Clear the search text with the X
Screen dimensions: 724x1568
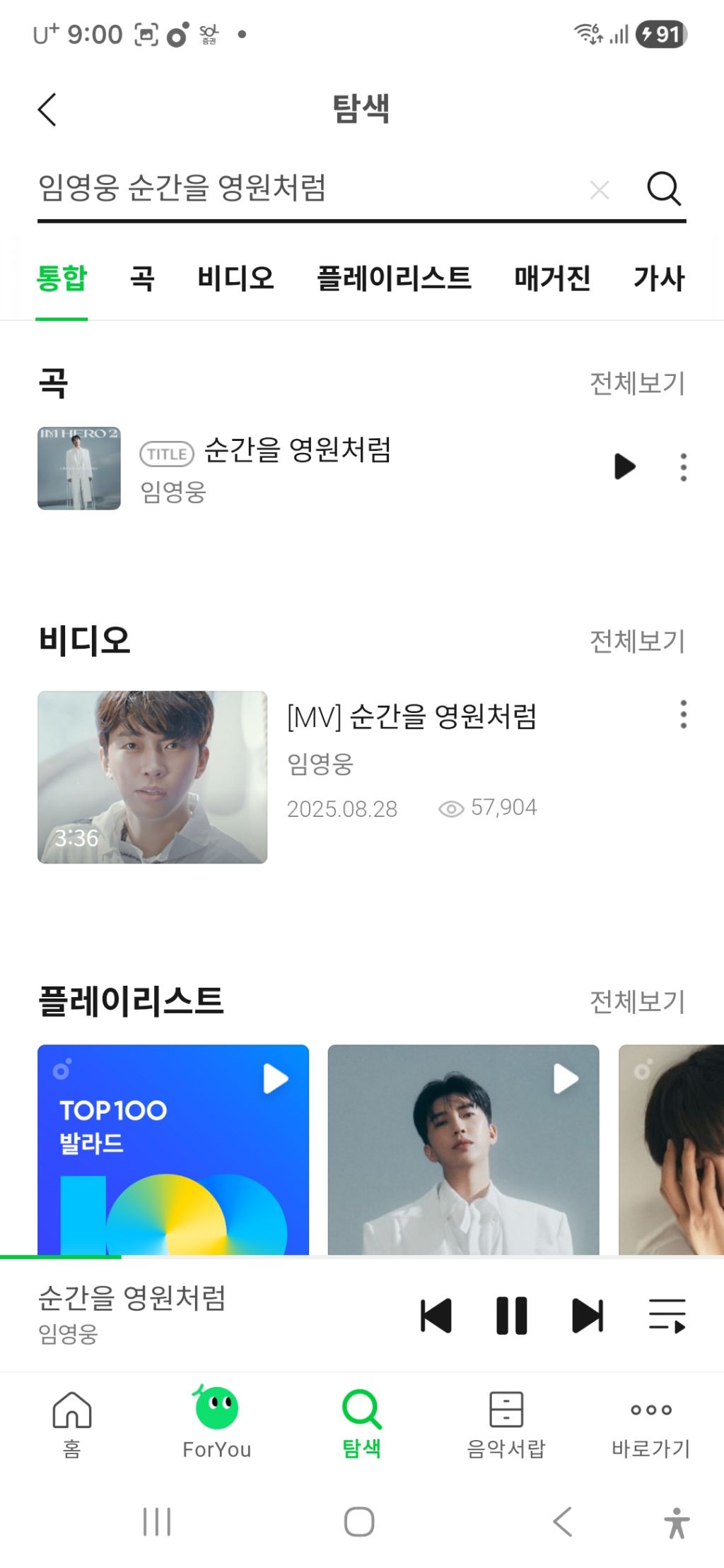tap(599, 189)
